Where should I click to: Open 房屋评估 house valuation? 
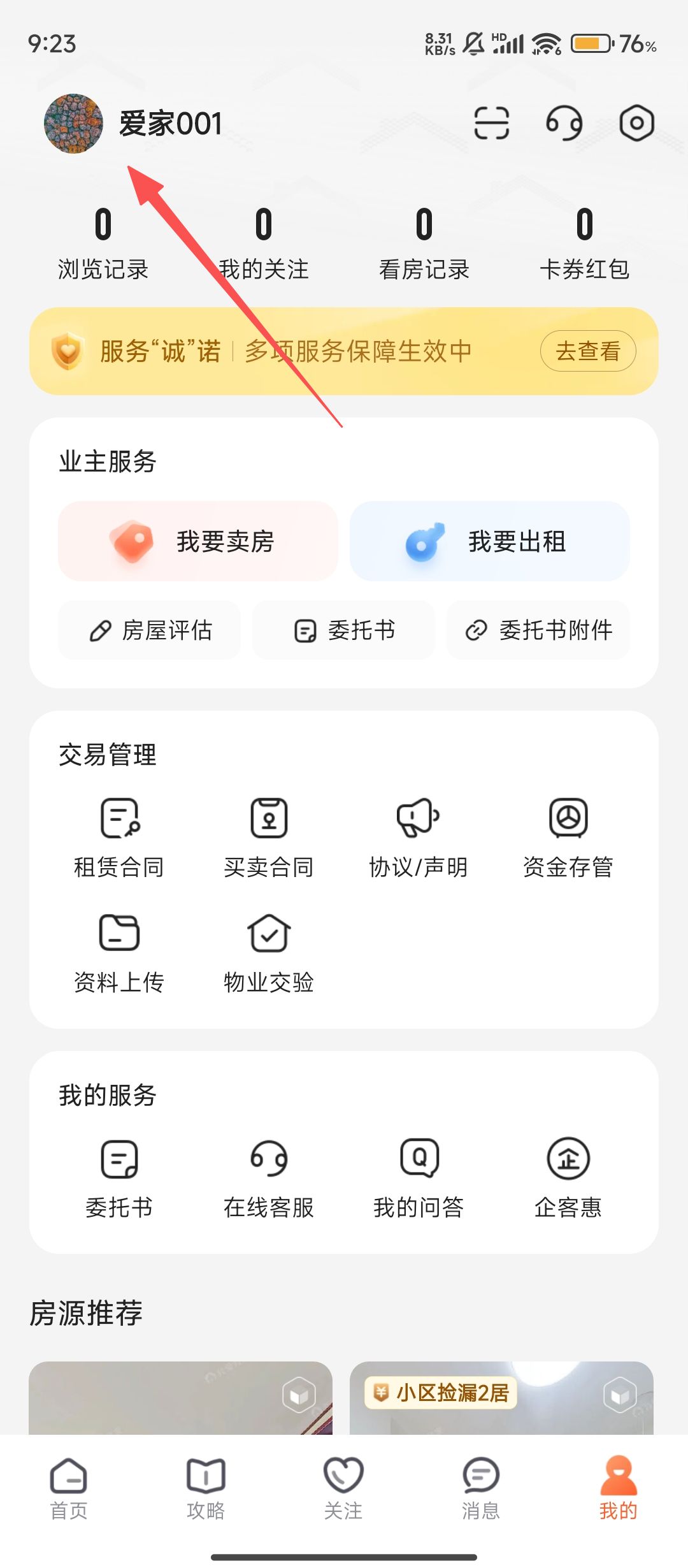(x=150, y=630)
